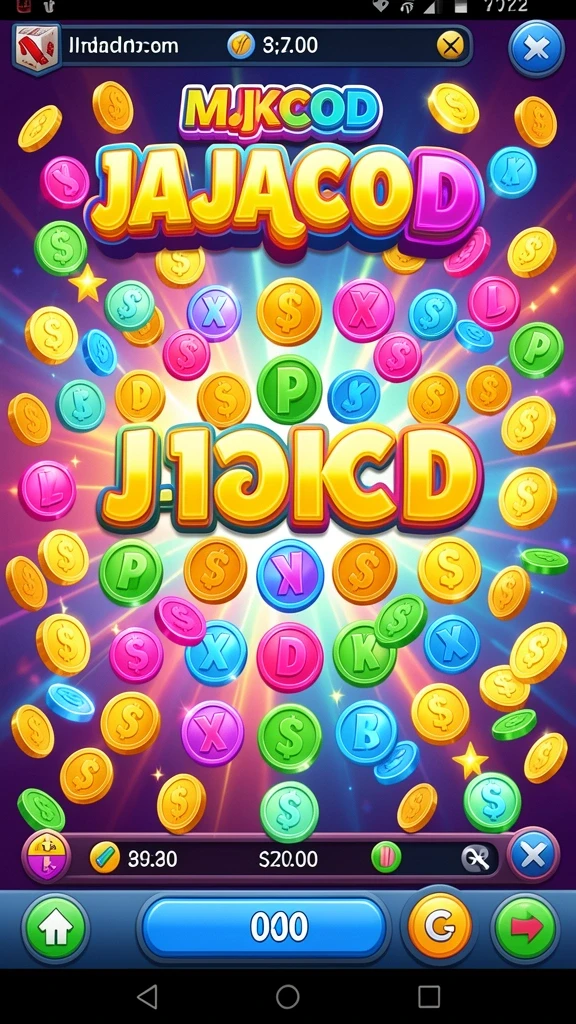Image resolution: width=576 pixels, height=1024 pixels.
Task: Tap the blue X beside the $20.00 bar
Action: tap(534, 856)
